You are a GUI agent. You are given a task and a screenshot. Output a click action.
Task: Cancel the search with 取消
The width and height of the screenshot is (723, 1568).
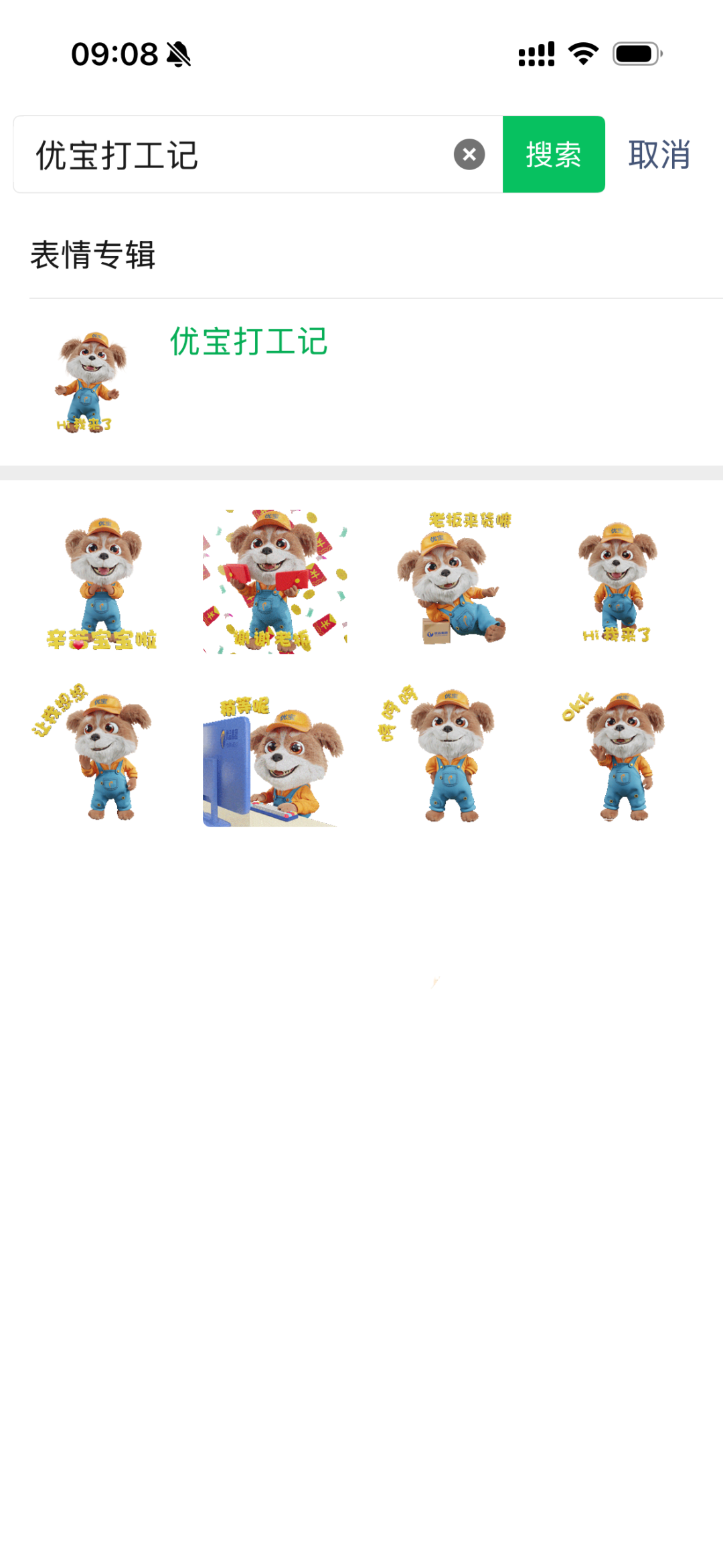pos(659,155)
